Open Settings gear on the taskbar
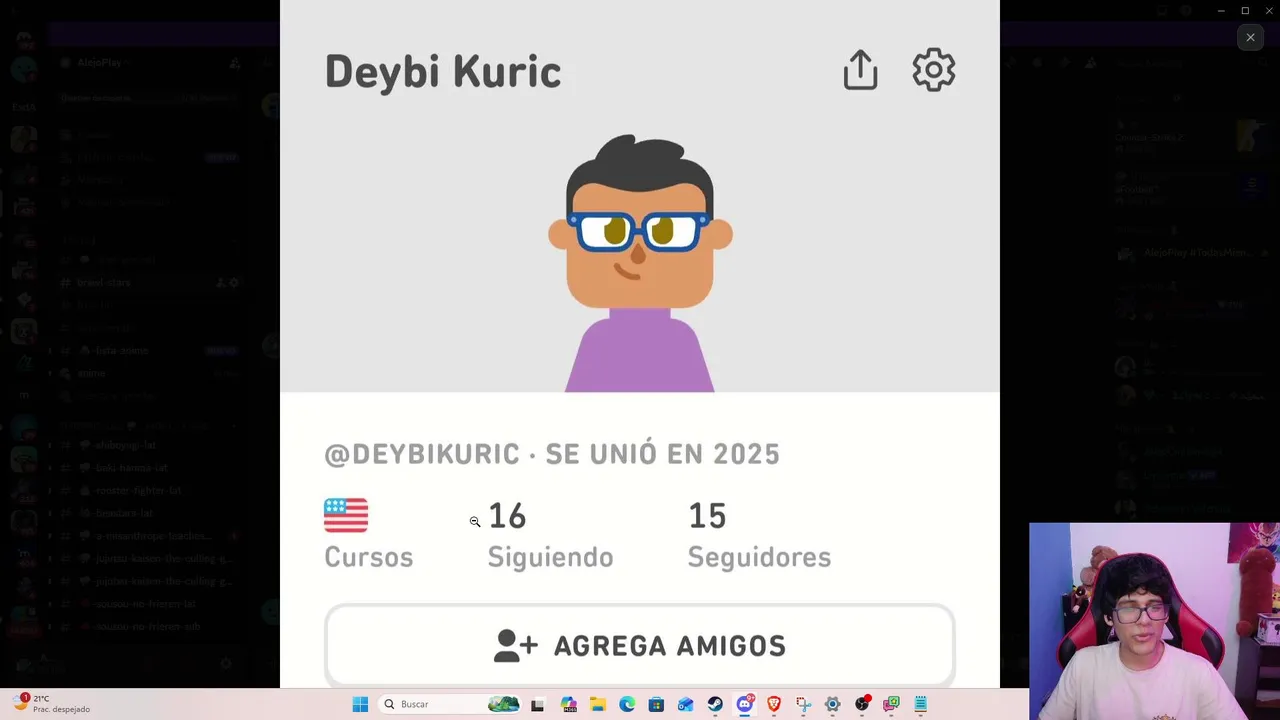1280x720 pixels. (832, 704)
